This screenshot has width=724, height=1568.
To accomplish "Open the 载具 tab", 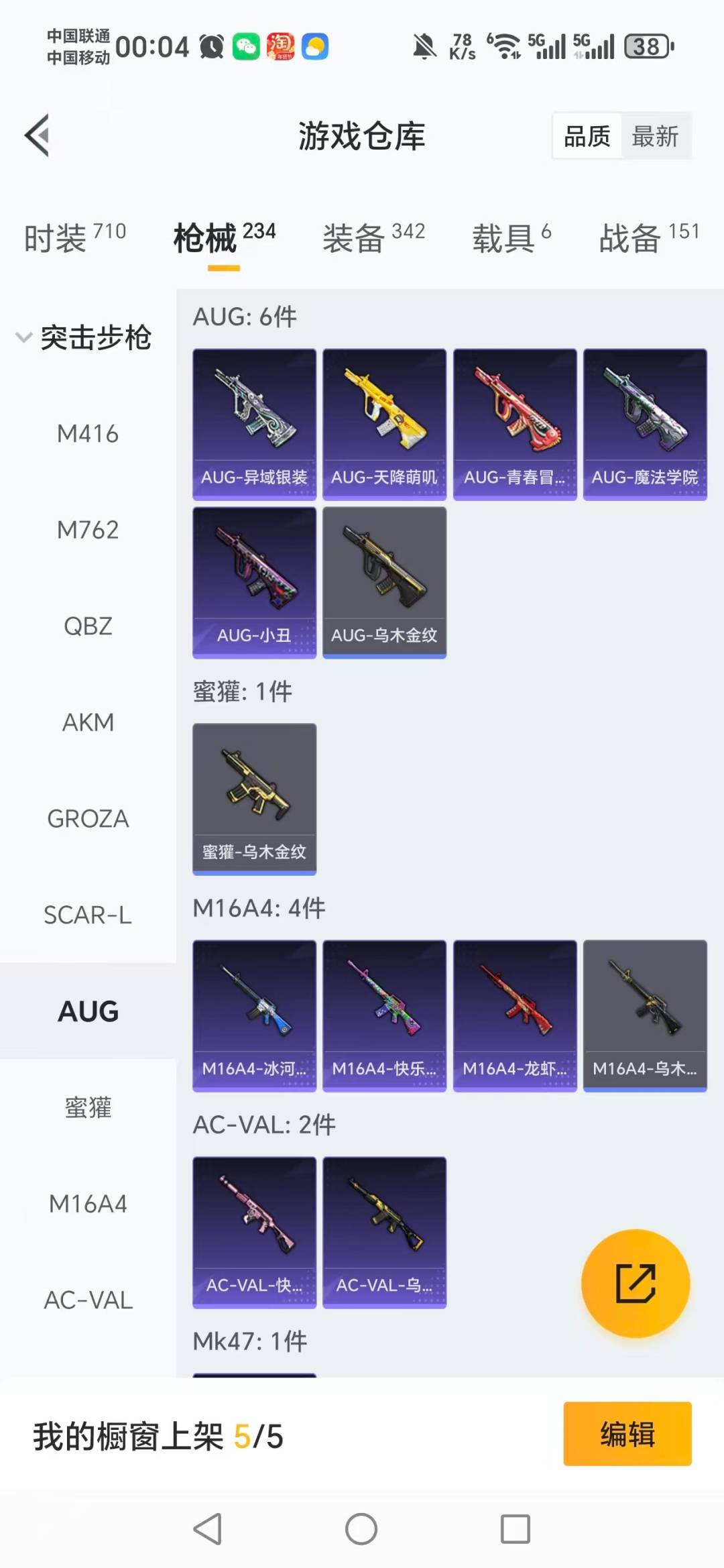I will [x=511, y=238].
